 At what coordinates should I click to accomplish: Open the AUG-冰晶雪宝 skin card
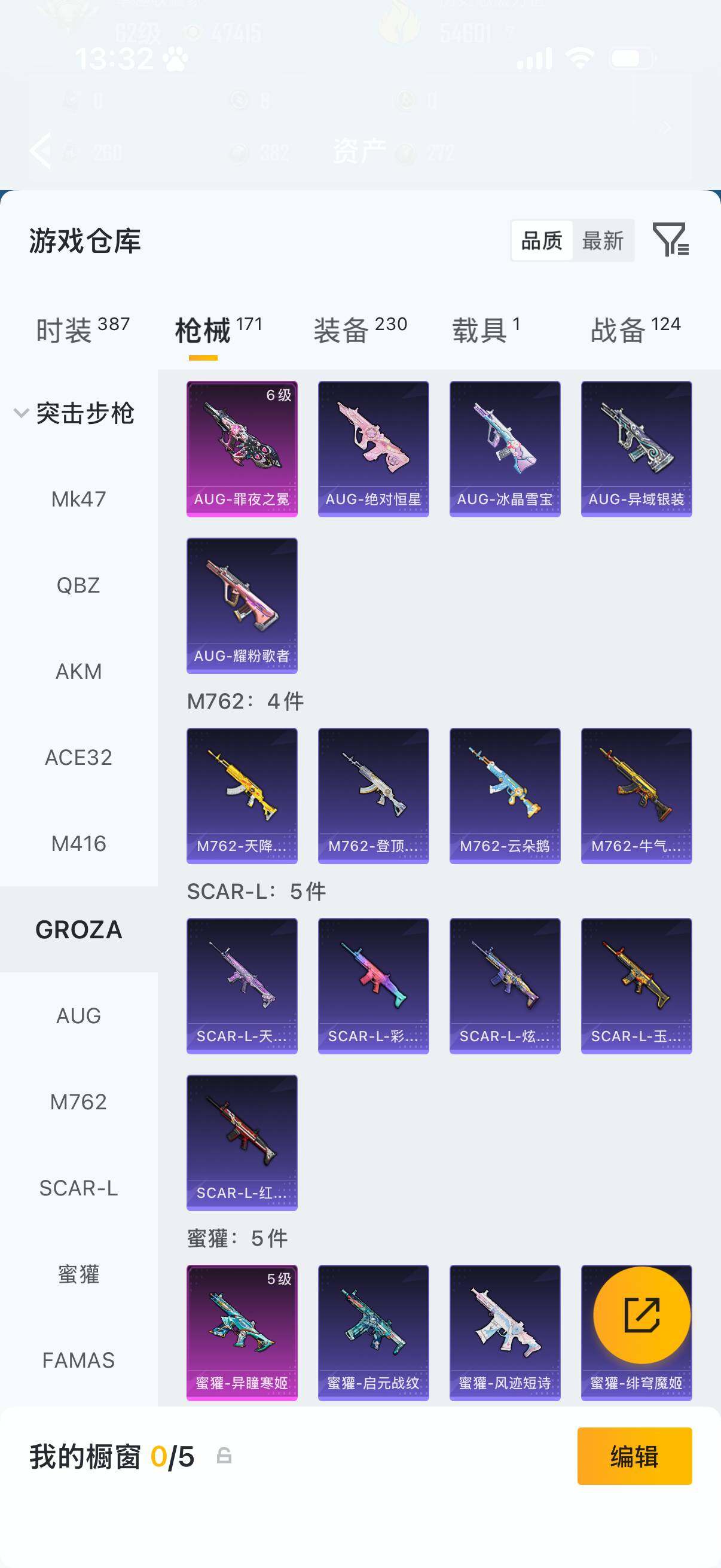(x=505, y=449)
